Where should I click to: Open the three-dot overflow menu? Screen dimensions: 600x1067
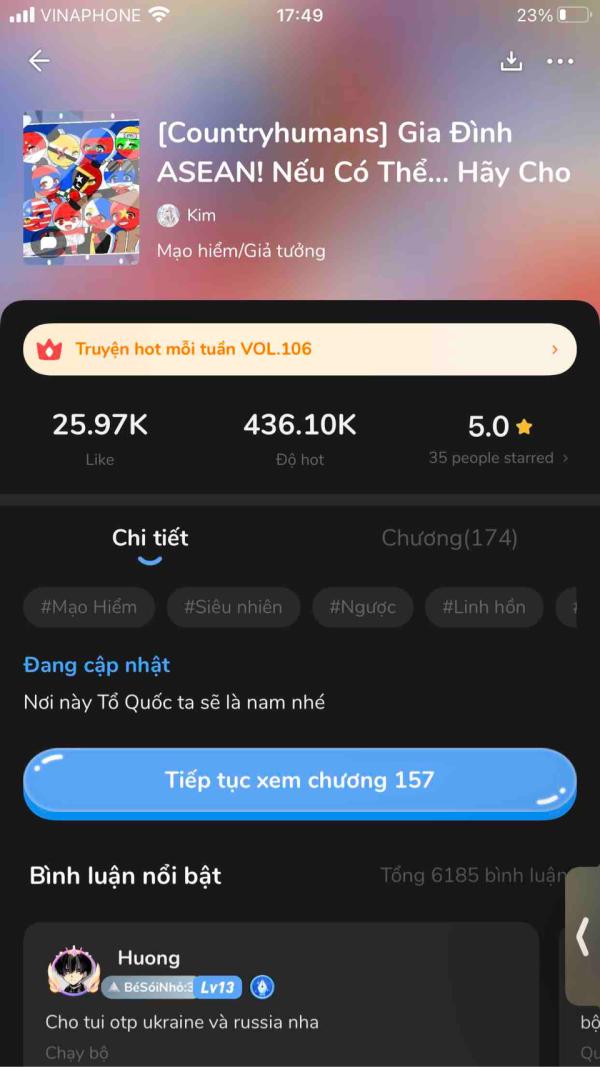point(560,61)
